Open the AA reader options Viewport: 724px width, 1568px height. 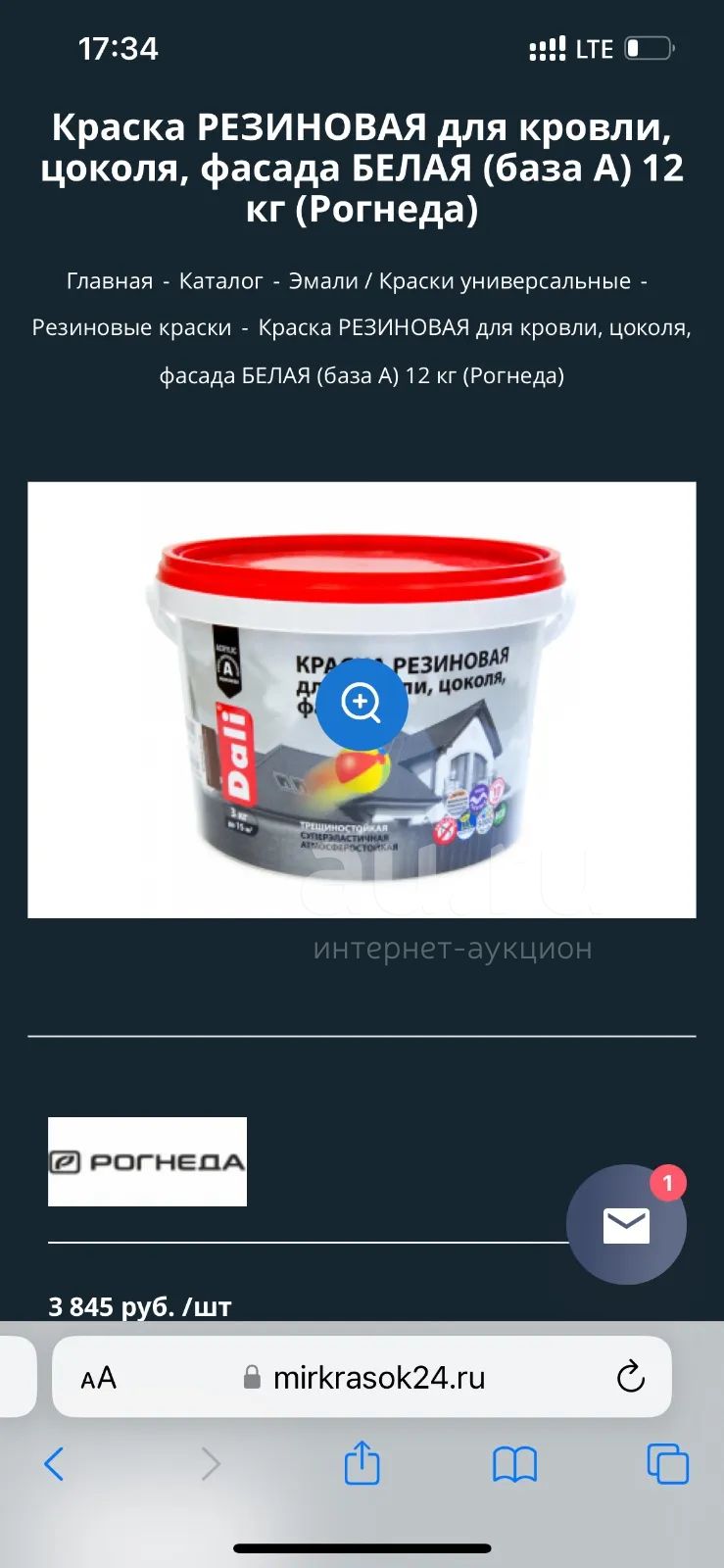click(98, 1378)
